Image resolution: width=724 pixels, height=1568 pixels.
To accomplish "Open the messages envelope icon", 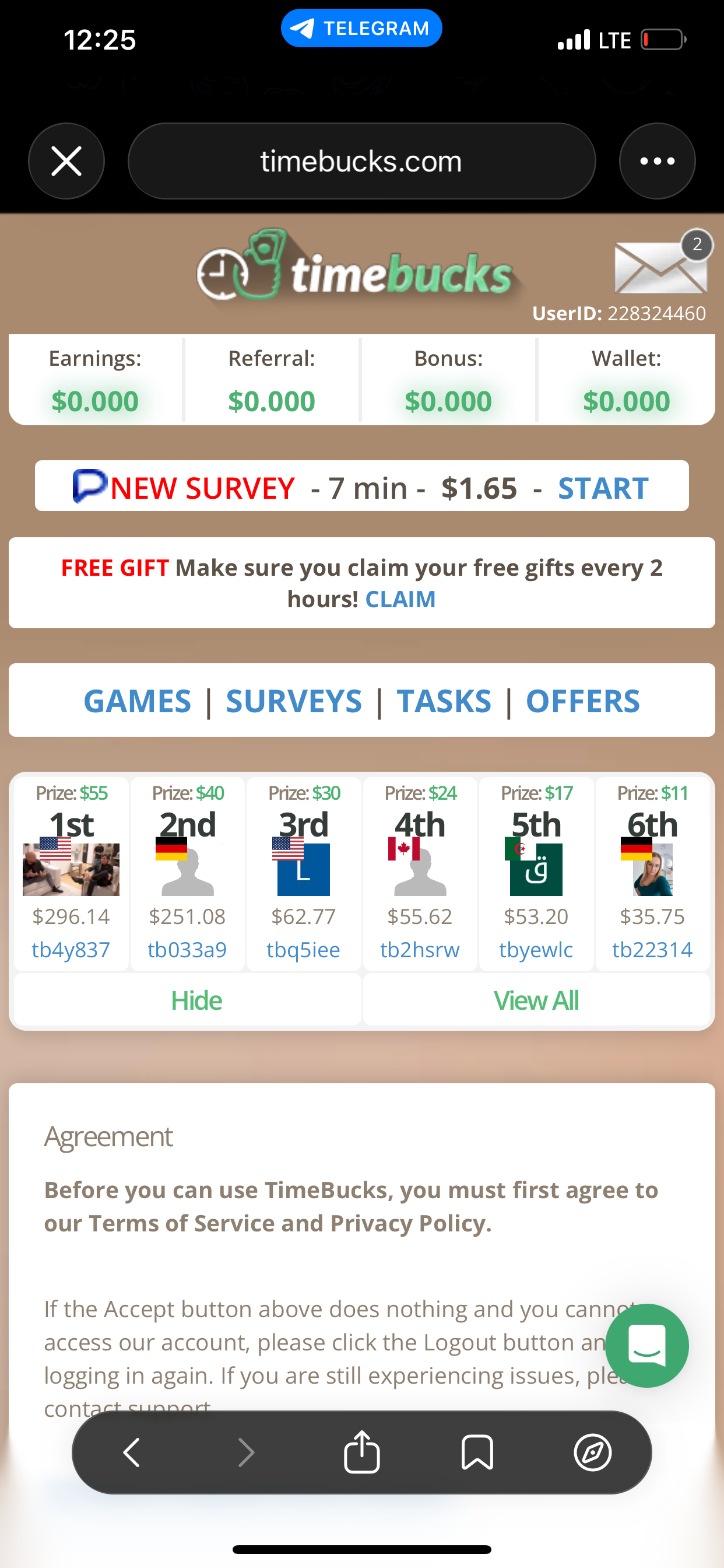I will click(660, 265).
